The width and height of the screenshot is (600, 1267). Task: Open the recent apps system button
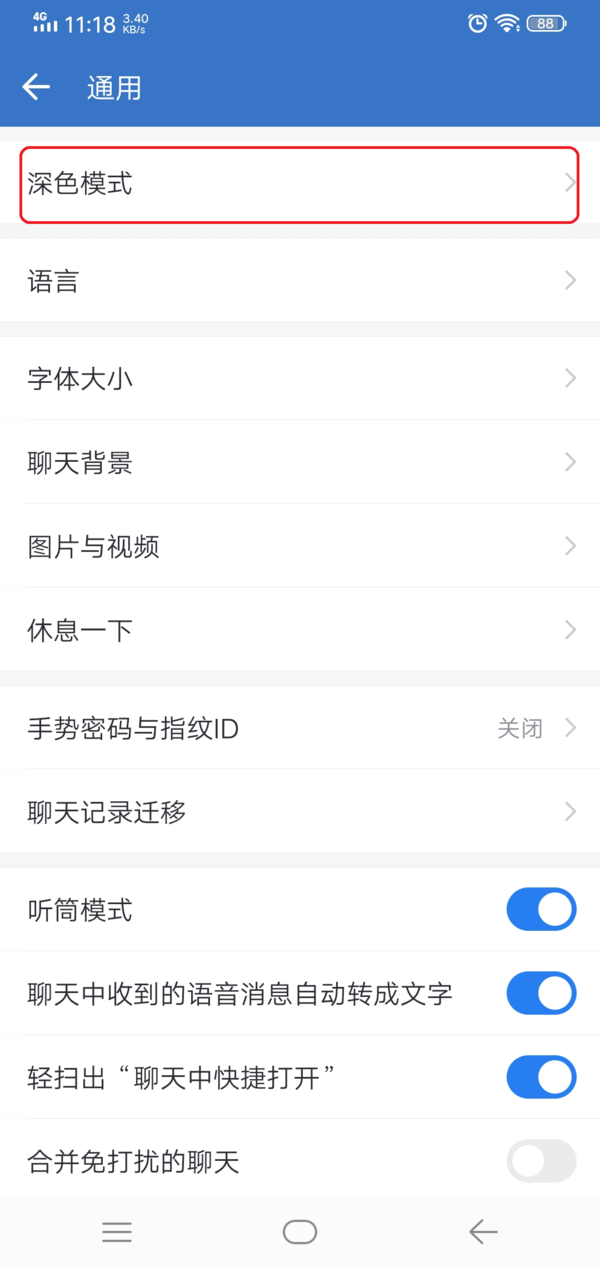117,1232
